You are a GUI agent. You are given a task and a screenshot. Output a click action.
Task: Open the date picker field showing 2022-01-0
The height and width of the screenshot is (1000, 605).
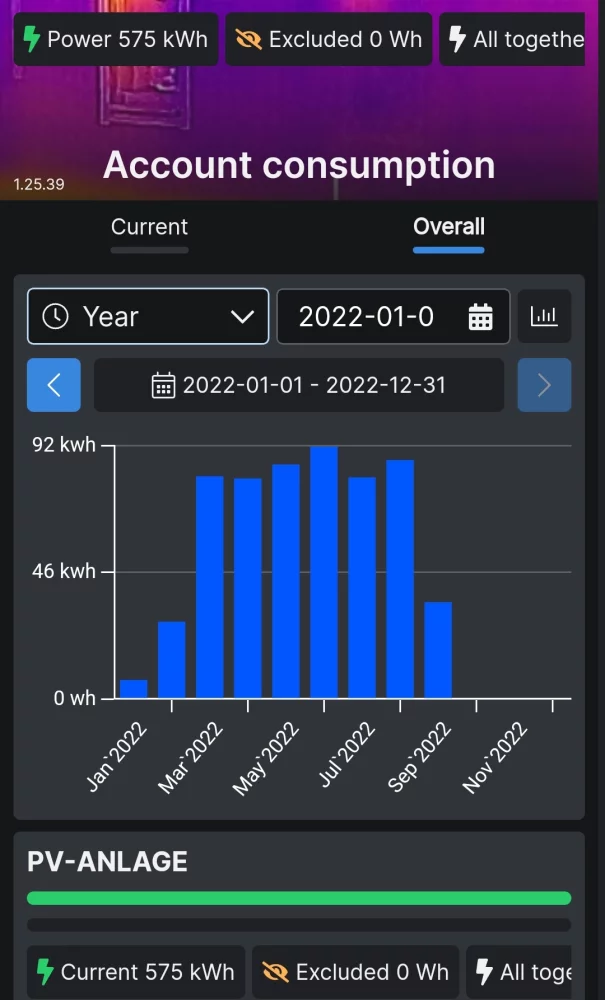(x=393, y=317)
